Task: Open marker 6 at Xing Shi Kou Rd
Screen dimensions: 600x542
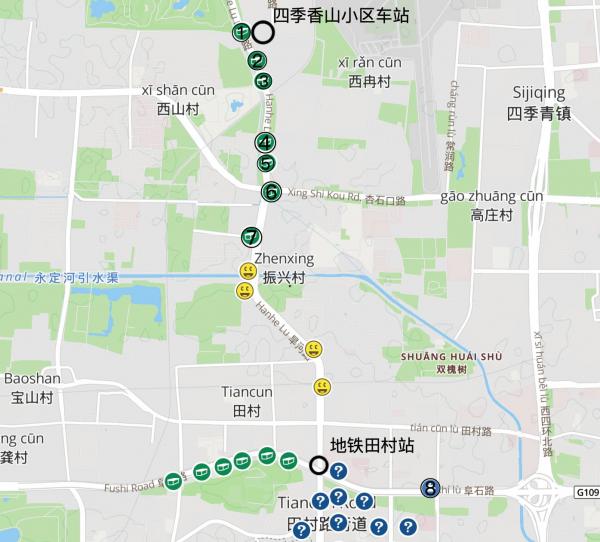Action: pyautogui.click(x=270, y=191)
